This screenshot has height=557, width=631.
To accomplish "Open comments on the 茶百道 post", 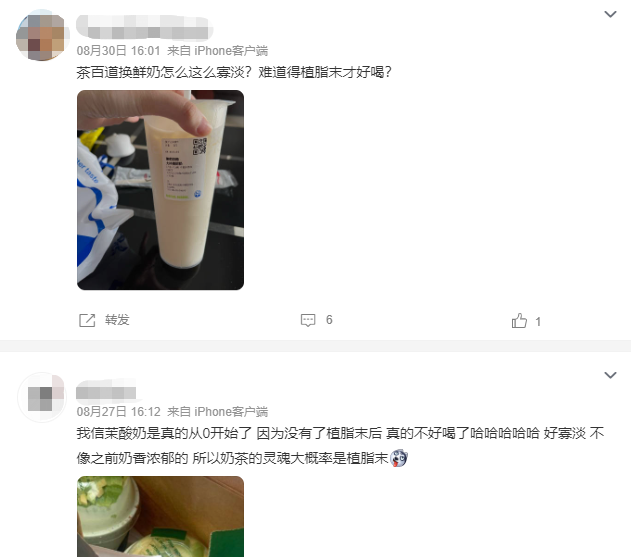I will click(316, 320).
